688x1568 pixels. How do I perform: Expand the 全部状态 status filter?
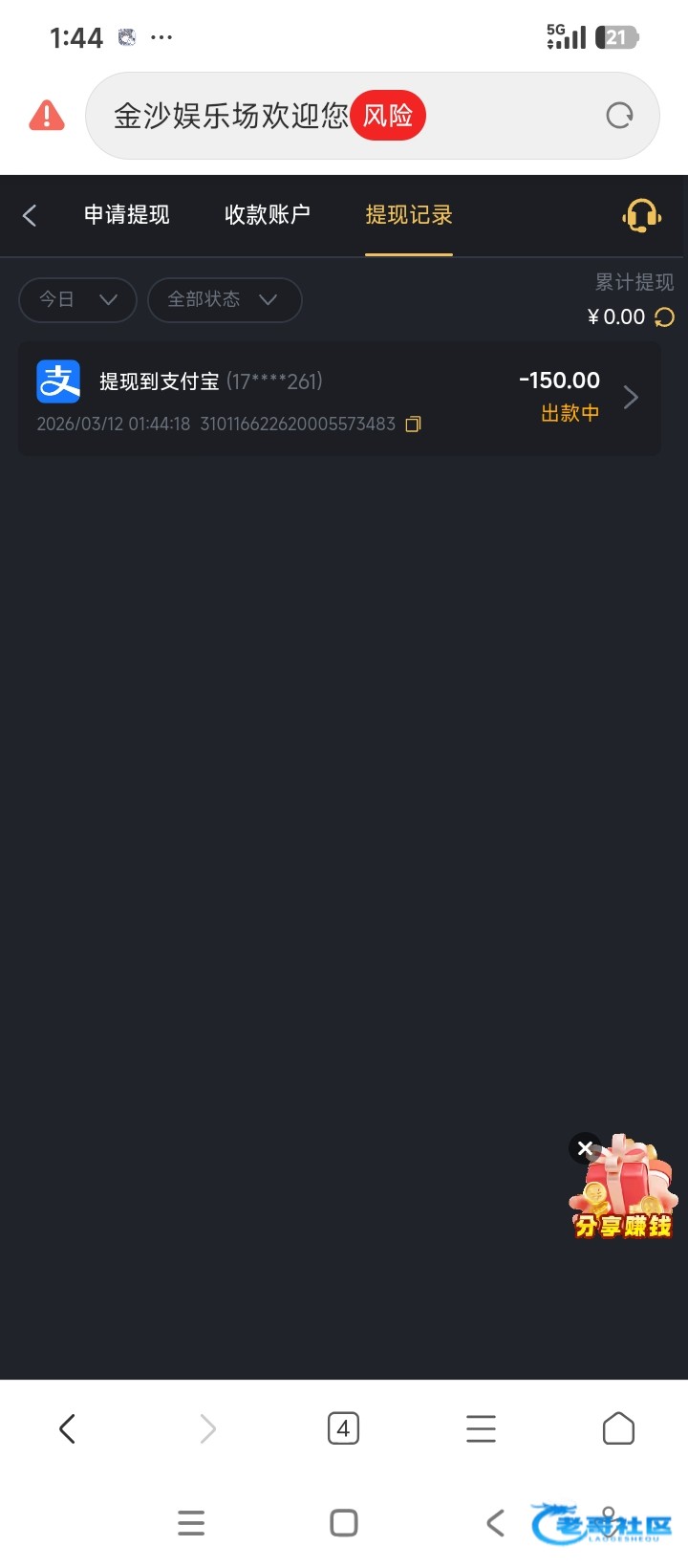click(x=224, y=299)
